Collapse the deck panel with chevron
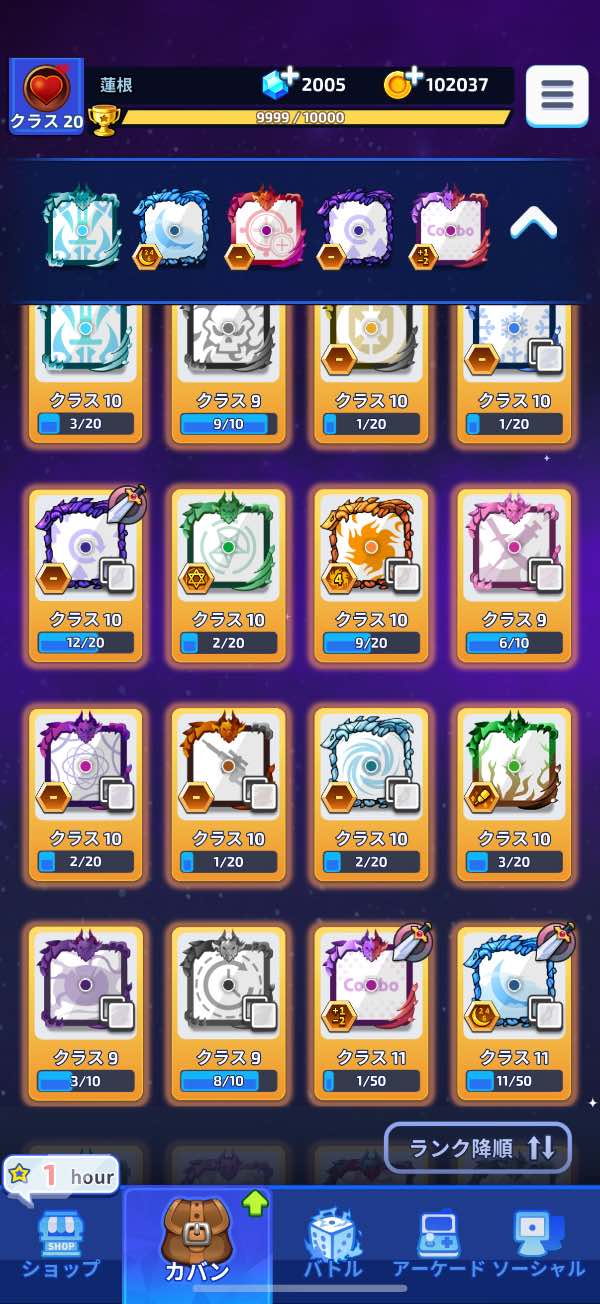 pyautogui.click(x=533, y=226)
